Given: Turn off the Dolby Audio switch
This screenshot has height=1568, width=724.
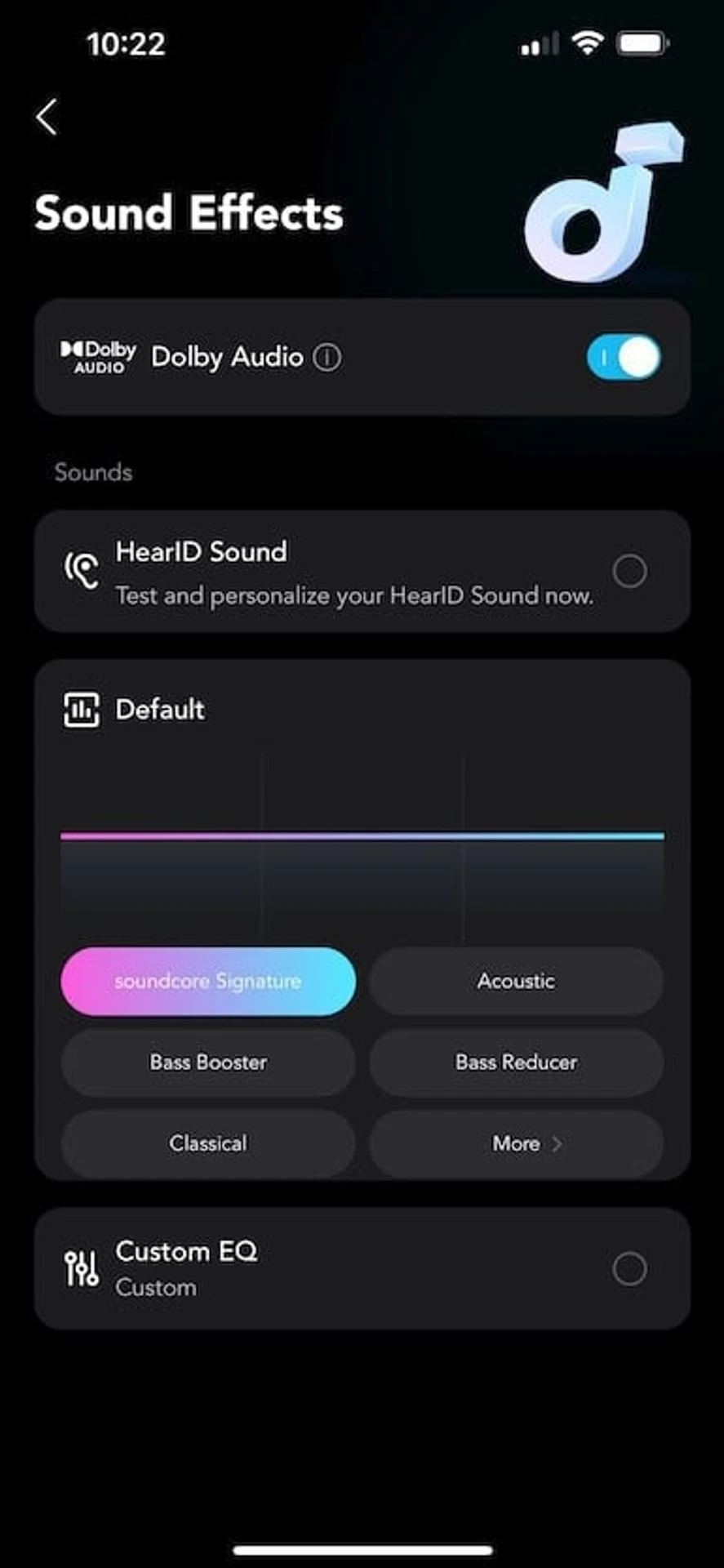Looking at the screenshot, I should click(624, 357).
